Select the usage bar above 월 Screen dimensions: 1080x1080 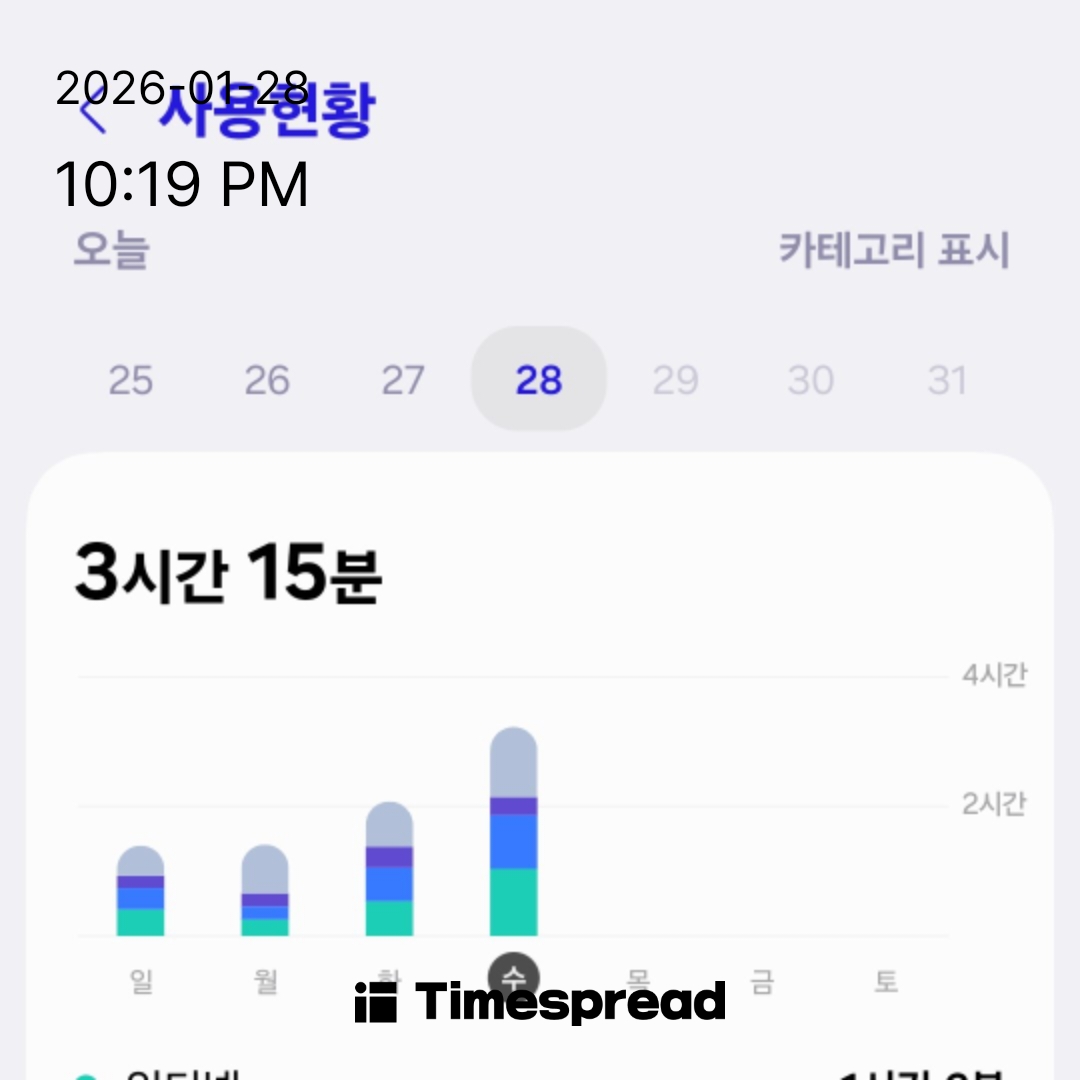pos(265,891)
